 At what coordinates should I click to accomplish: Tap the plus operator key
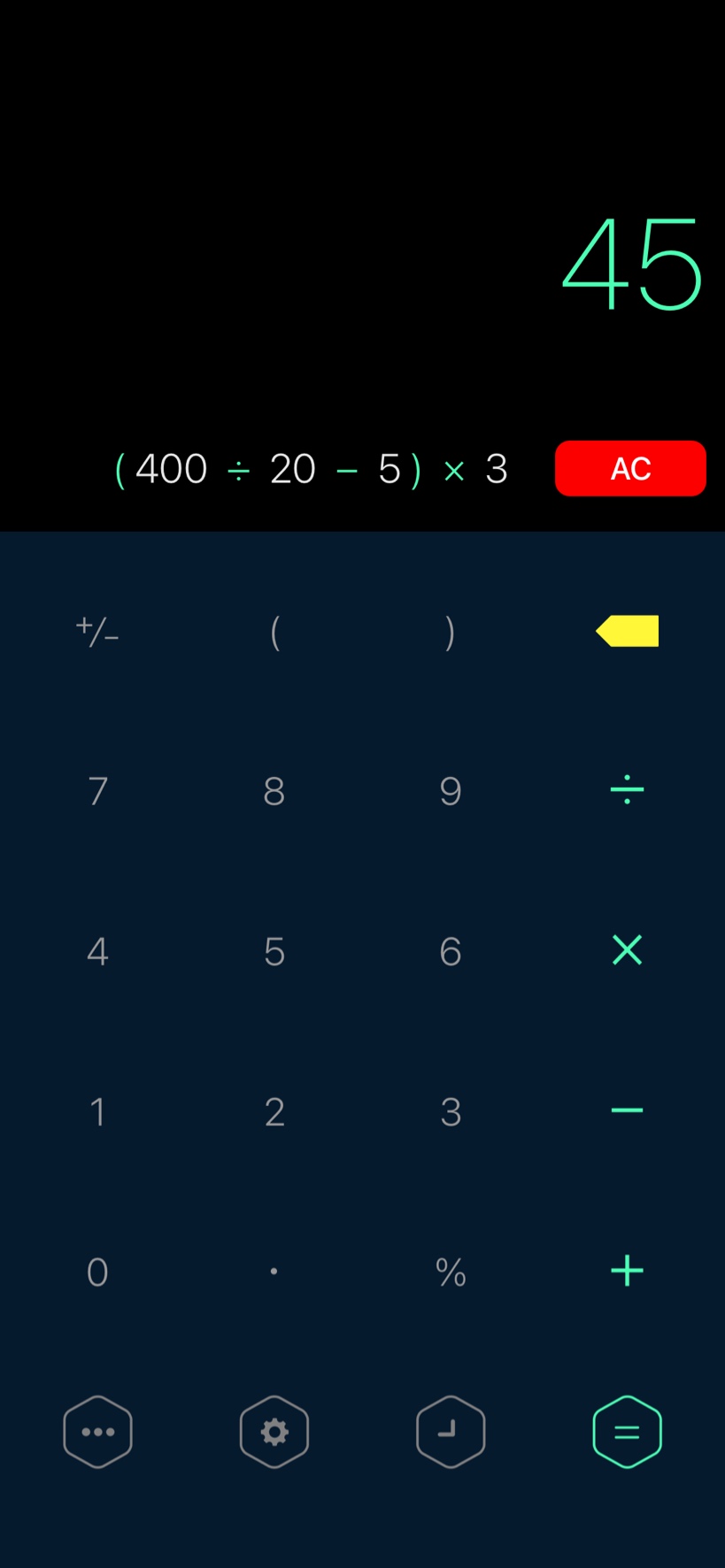click(x=627, y=1272)
